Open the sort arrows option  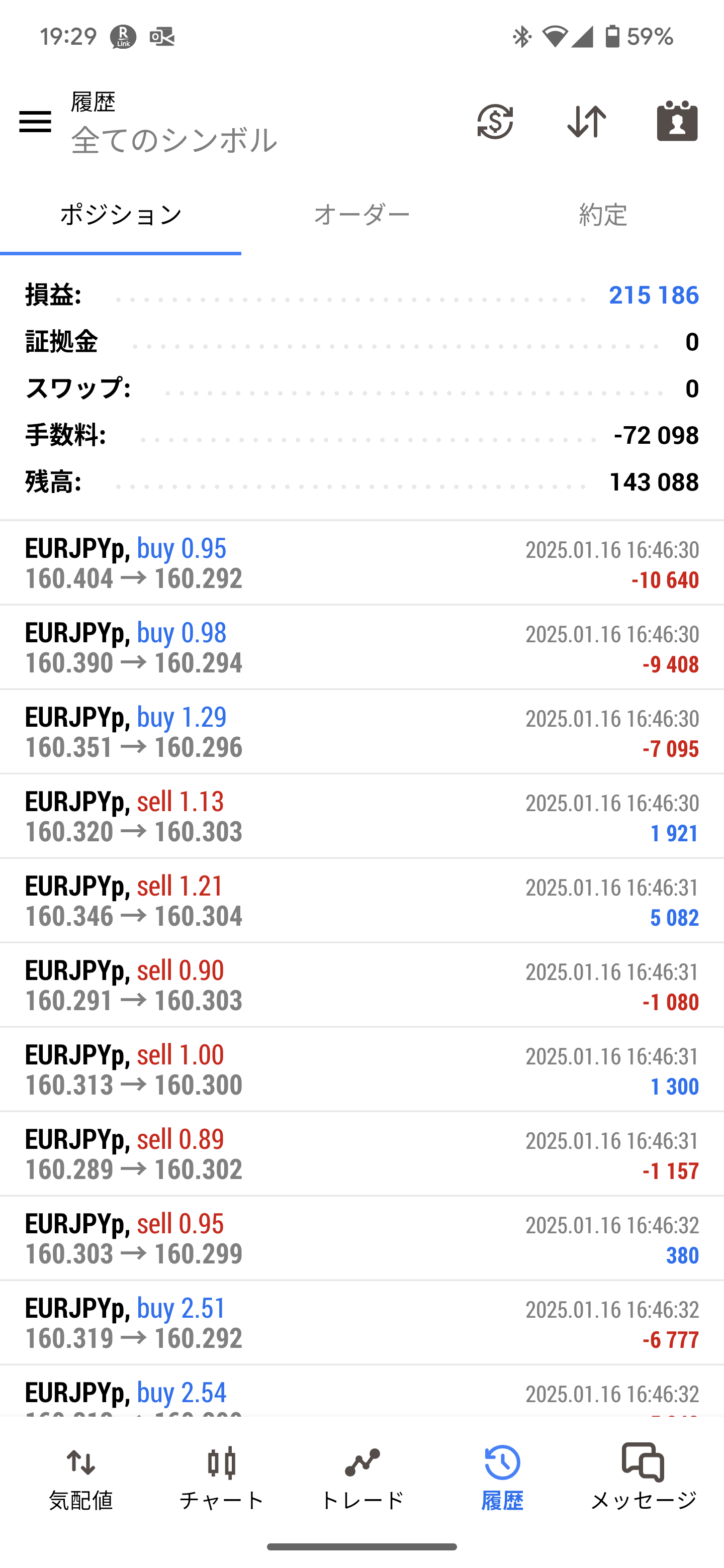pos(586,122)
